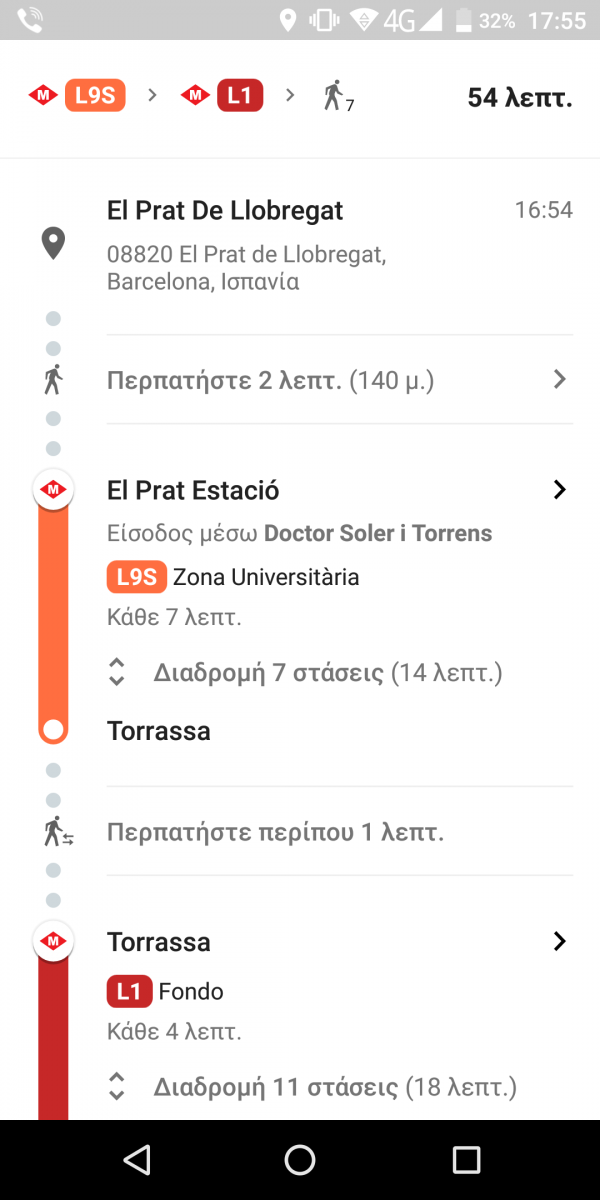600x1200 pixels.
Task: Open the recent apps overview
Action: point(466,1159)
